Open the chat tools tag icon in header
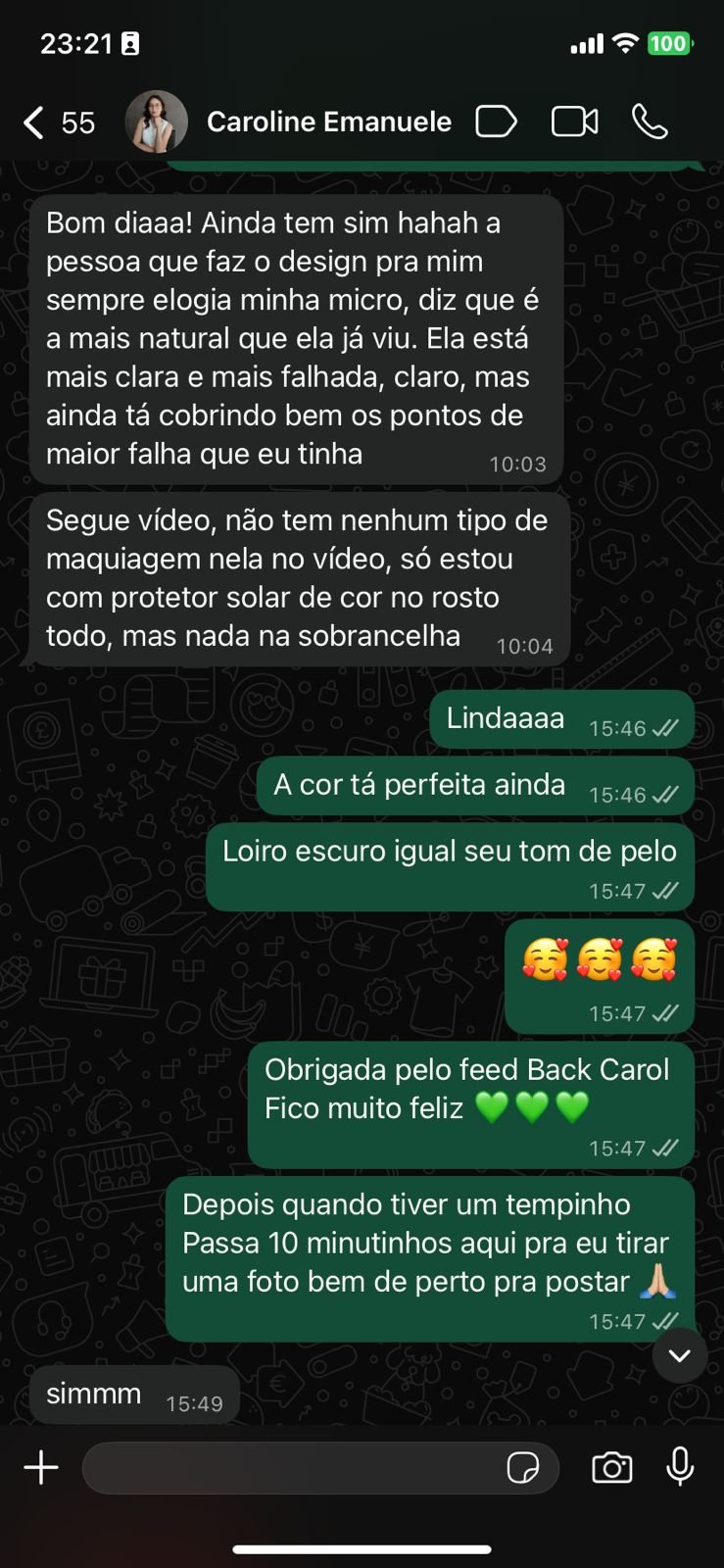Image resolution: width=724 pixels, height=1568 pixels. pos(497,122)
